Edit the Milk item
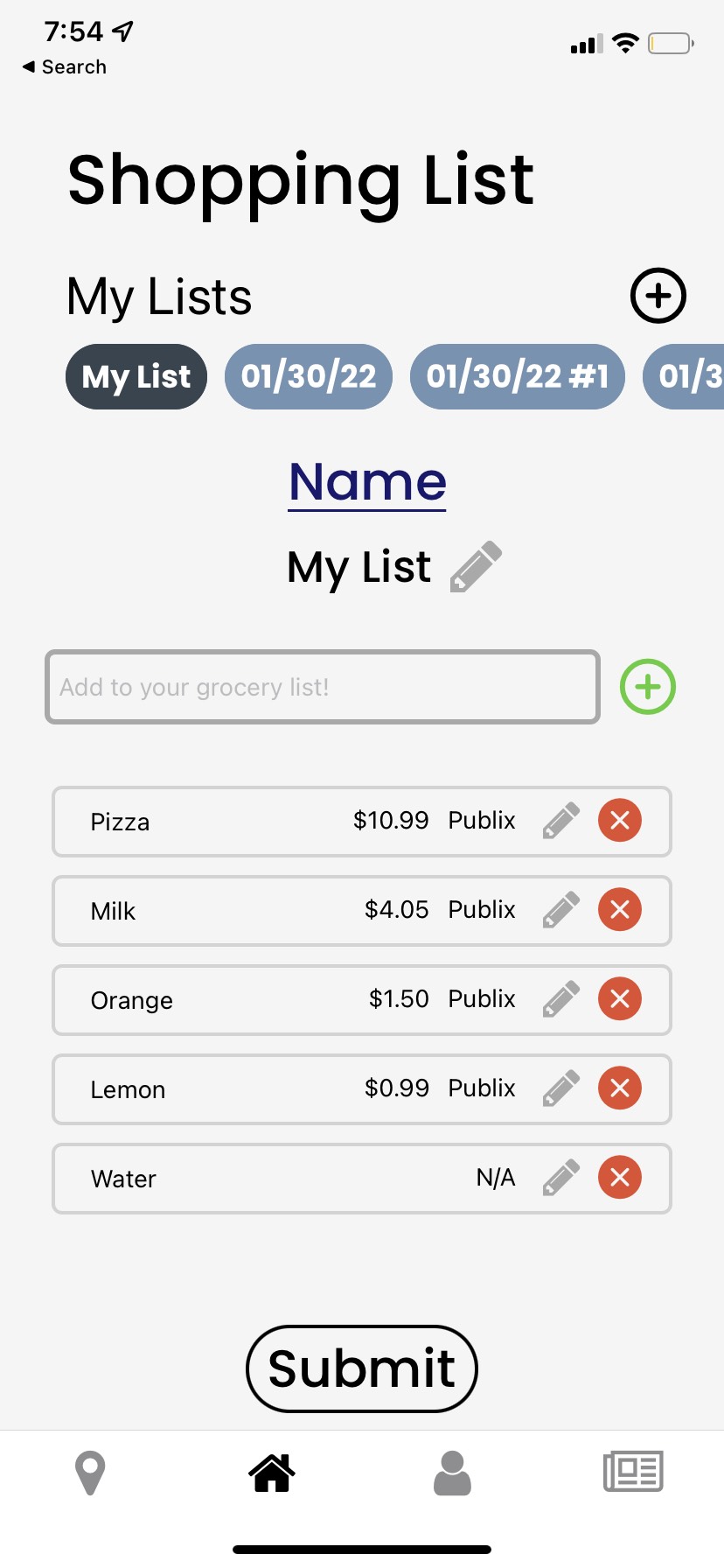This screenshot has height=1568, width=724. tap(561, 910)
